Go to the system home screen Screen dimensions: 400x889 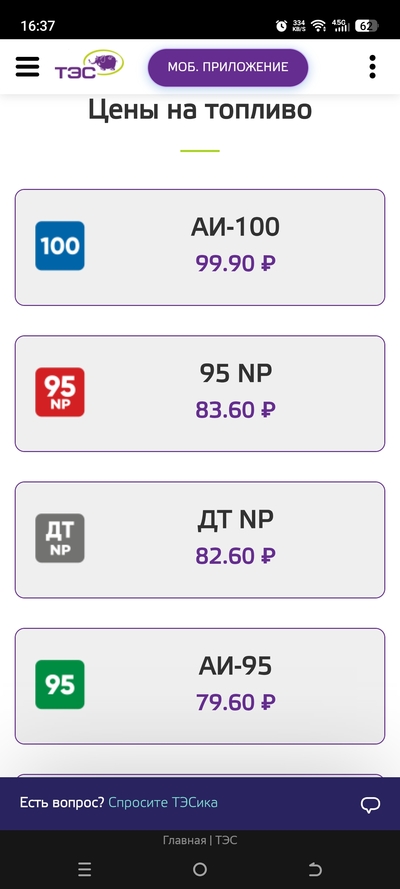click(x=199, y=869)
